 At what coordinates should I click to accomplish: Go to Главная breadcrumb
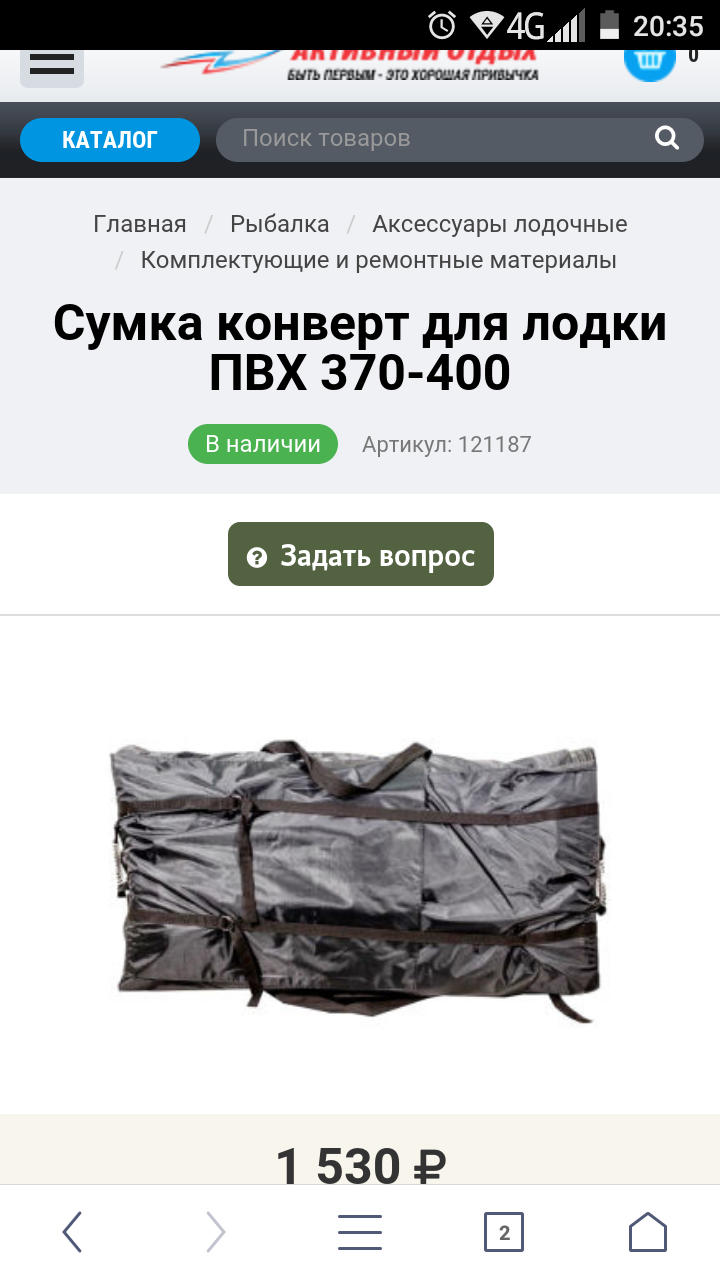(140, 224)
